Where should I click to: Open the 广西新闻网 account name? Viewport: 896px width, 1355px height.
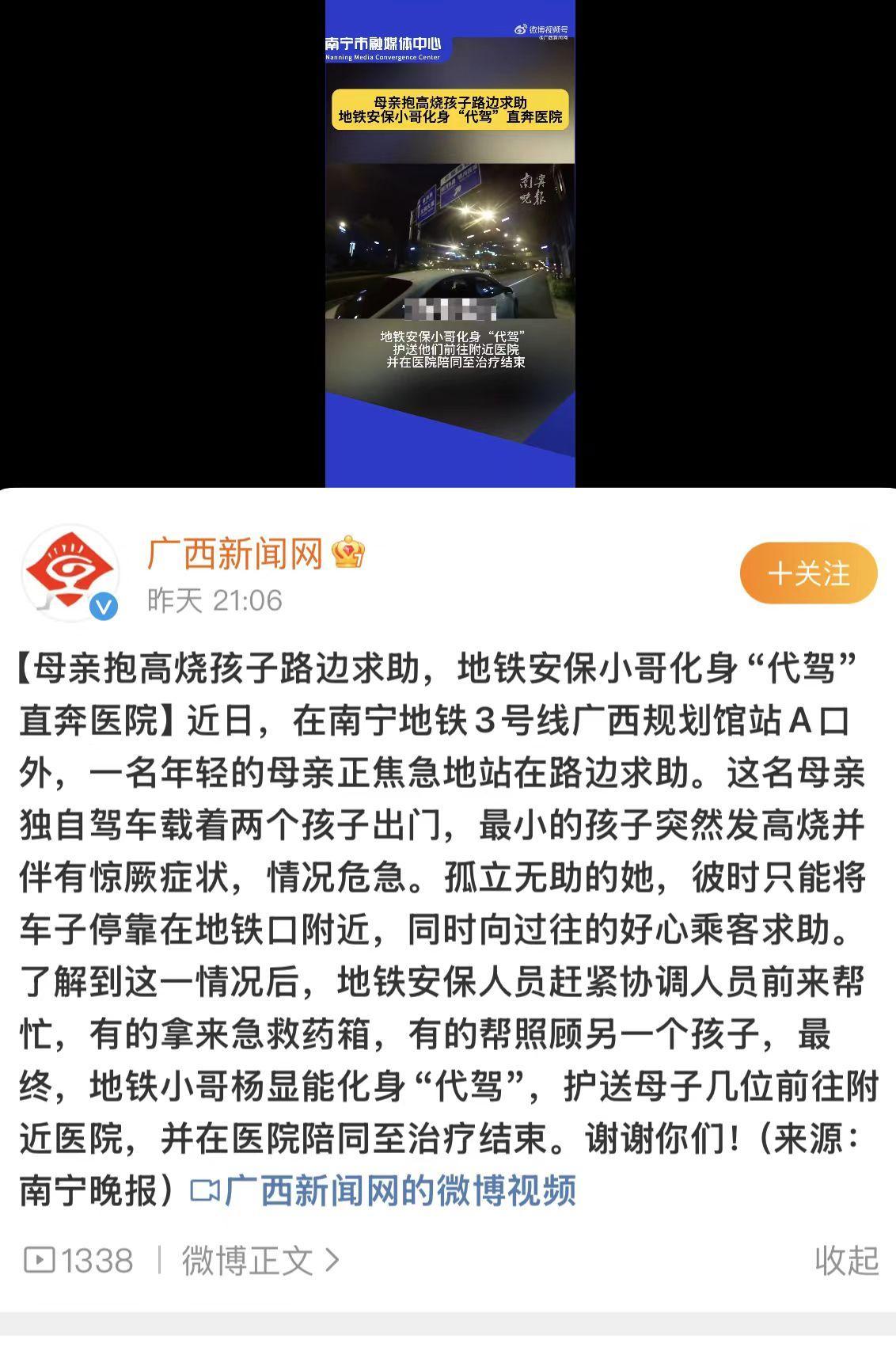click(235, 553)
